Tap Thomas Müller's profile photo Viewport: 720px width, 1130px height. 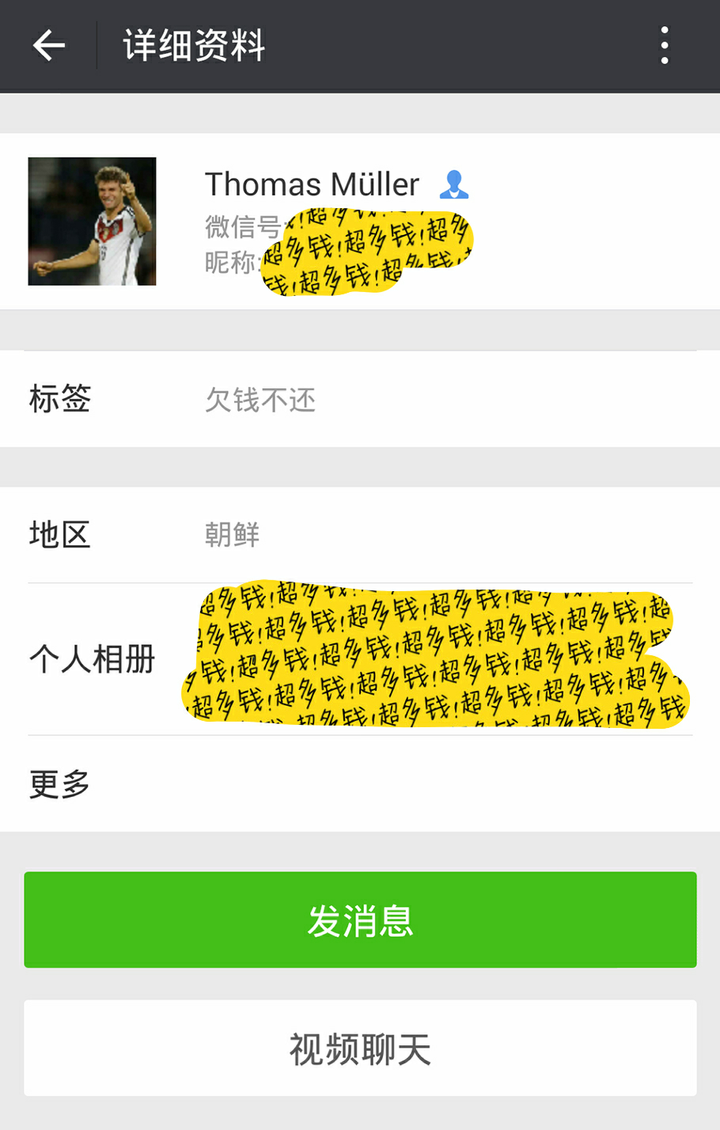[x=92, y=221]
